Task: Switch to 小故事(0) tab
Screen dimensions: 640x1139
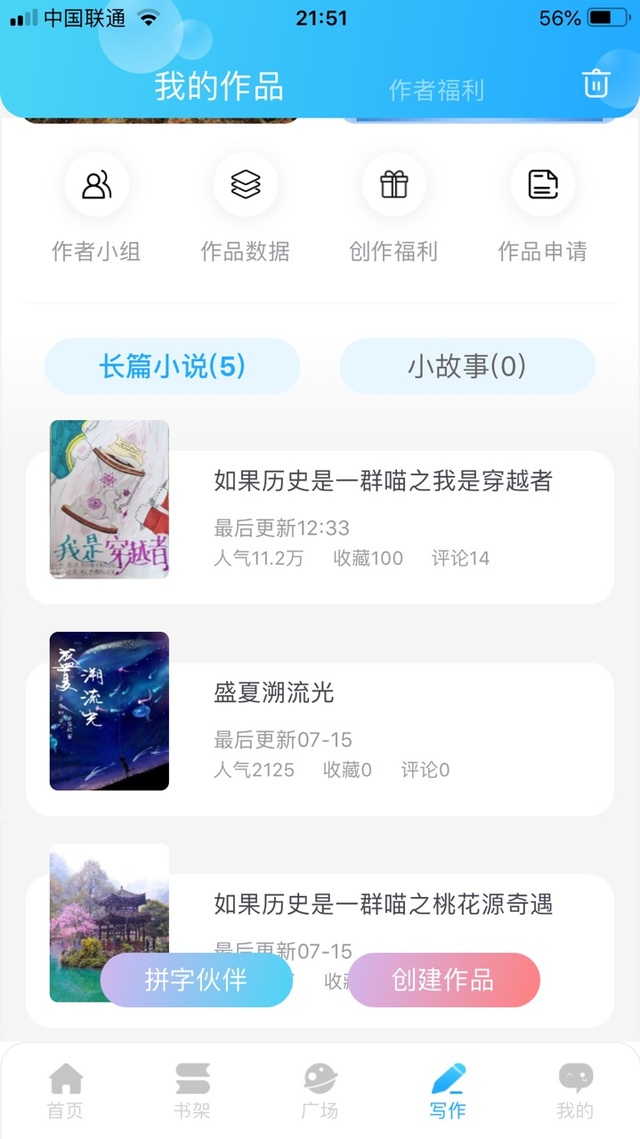Action: [x=466, y=366]
